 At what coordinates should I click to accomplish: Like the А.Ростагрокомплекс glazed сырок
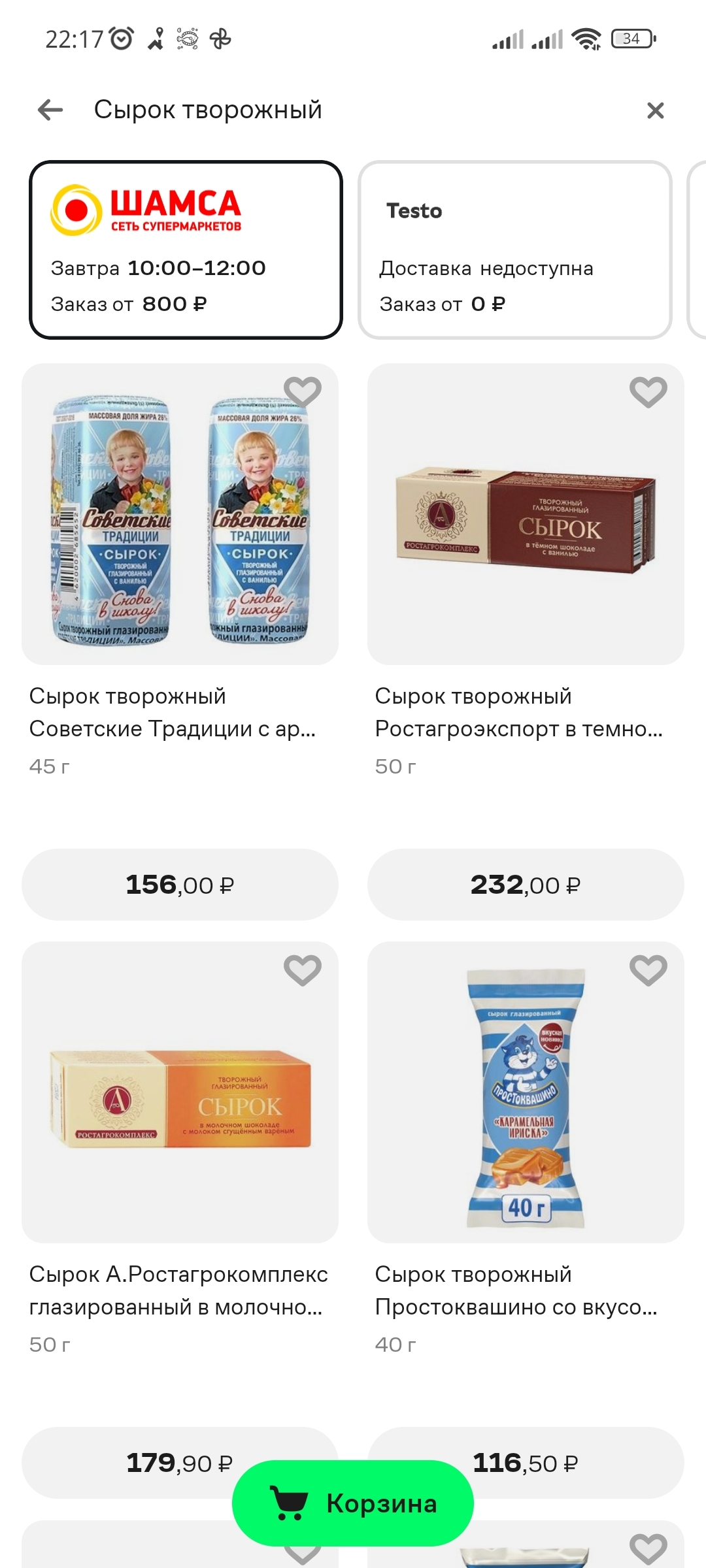click(302, 970)
